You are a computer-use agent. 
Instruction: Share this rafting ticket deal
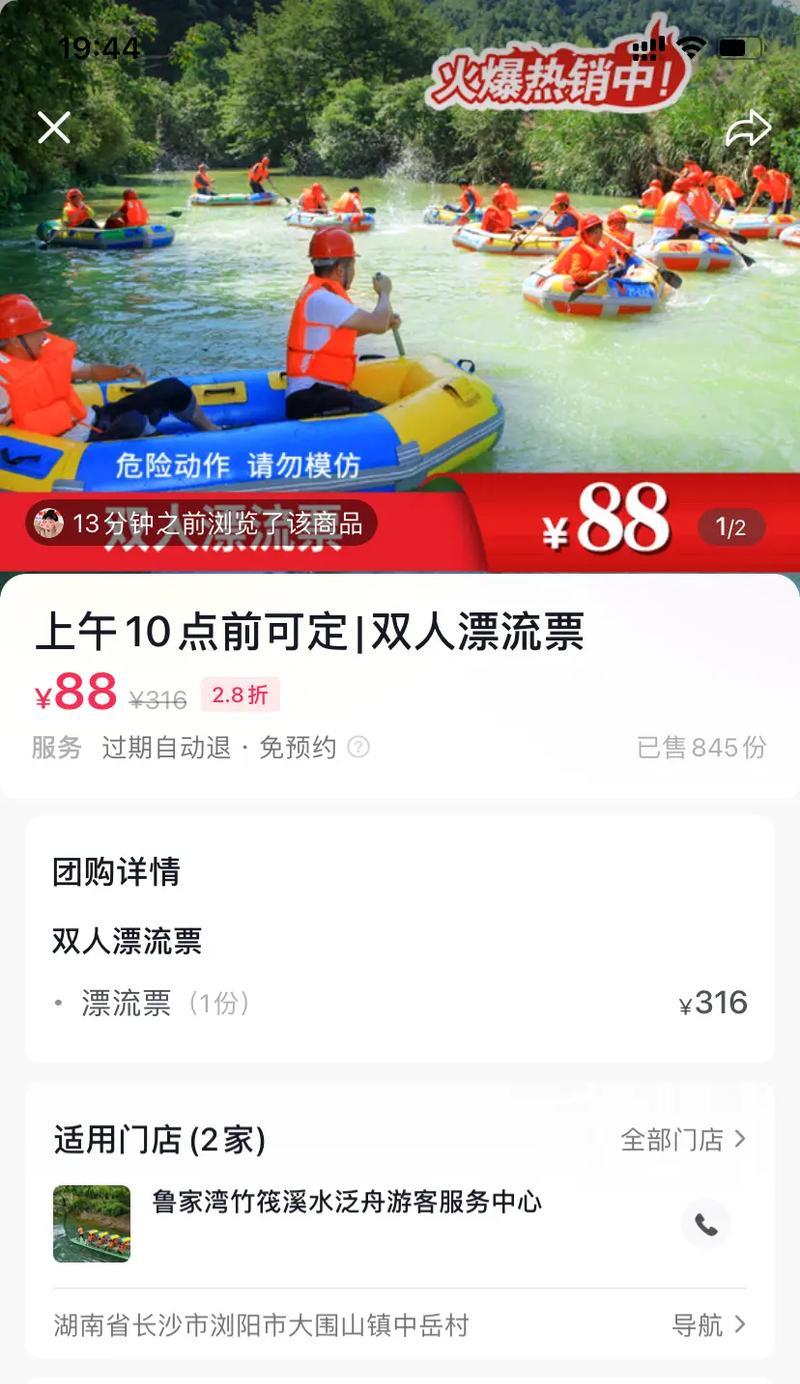(x=748, y=128)
